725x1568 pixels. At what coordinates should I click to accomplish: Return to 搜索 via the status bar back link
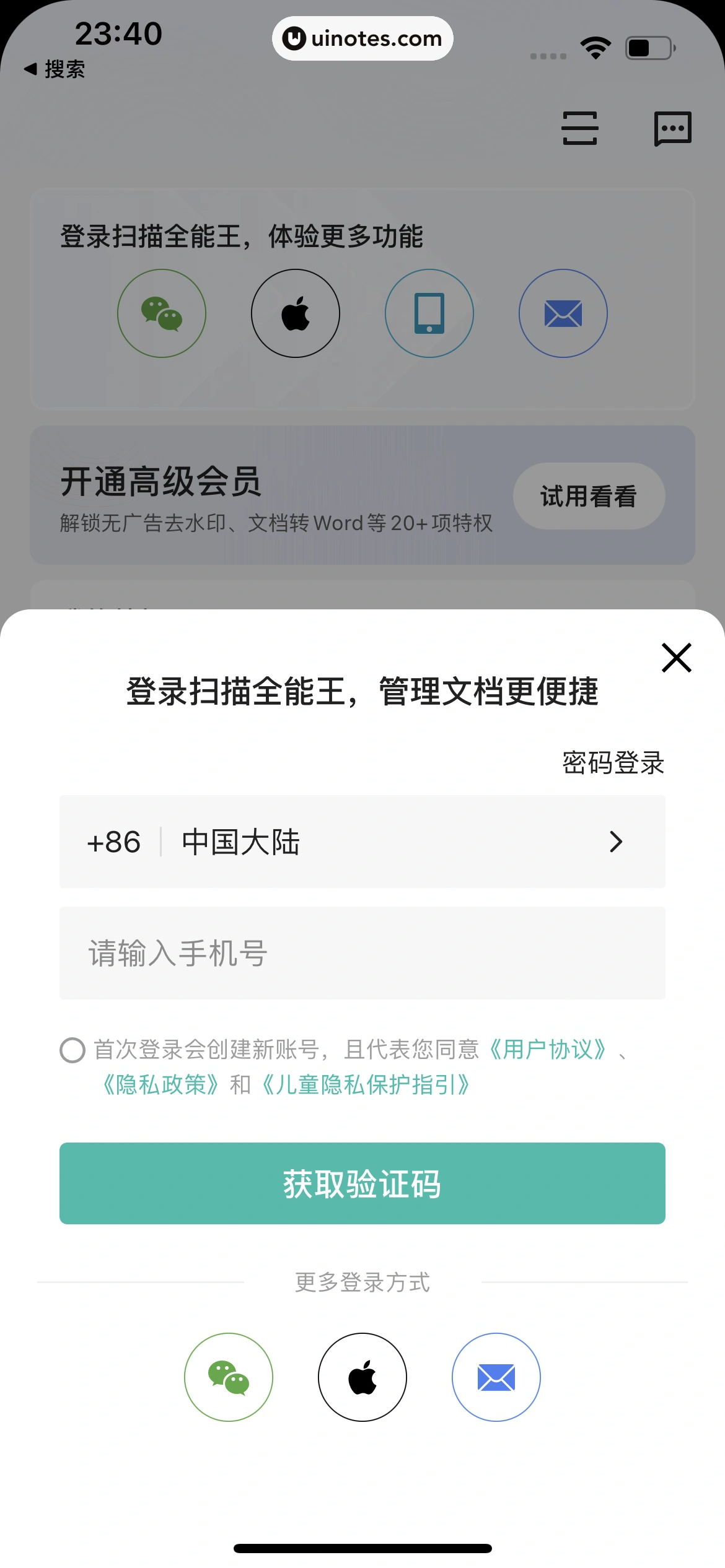click(55, 69)
